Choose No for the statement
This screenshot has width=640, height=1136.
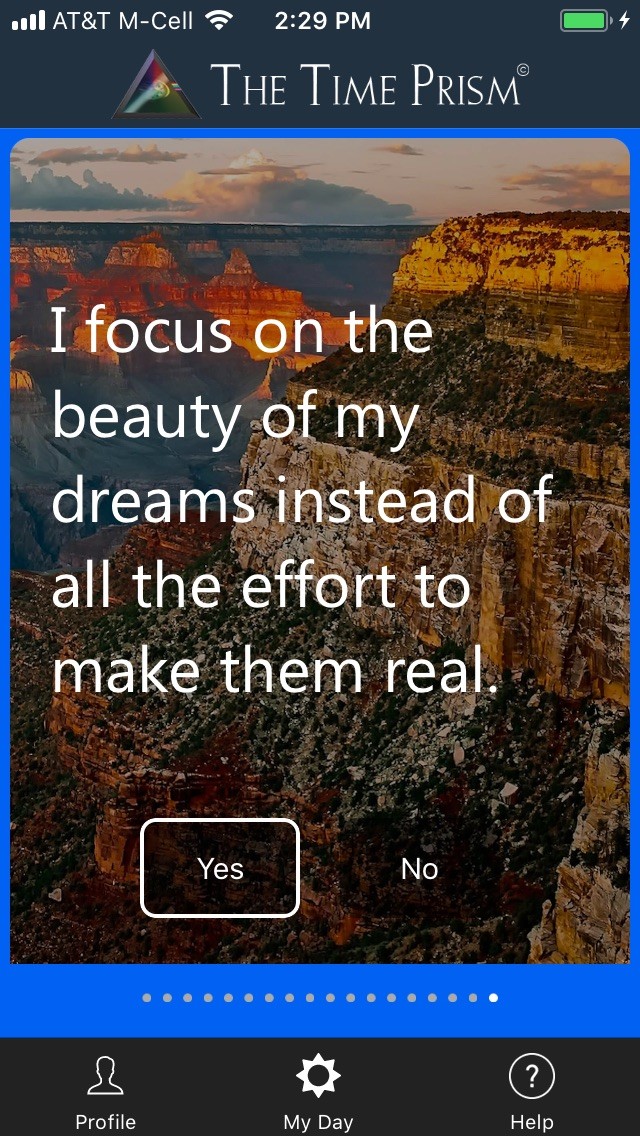tap(419, 868)
